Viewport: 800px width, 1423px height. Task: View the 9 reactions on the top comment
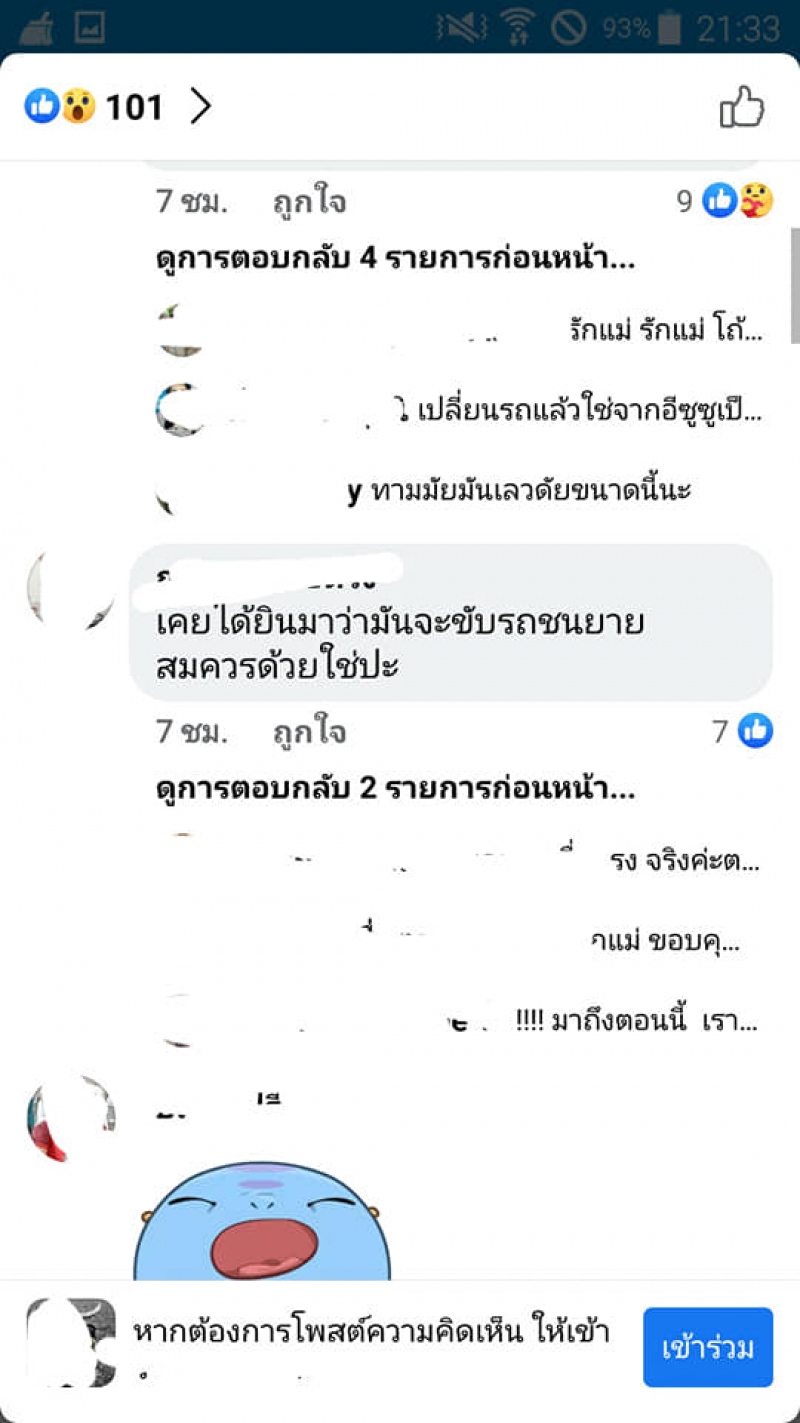[x=722, y=202]
